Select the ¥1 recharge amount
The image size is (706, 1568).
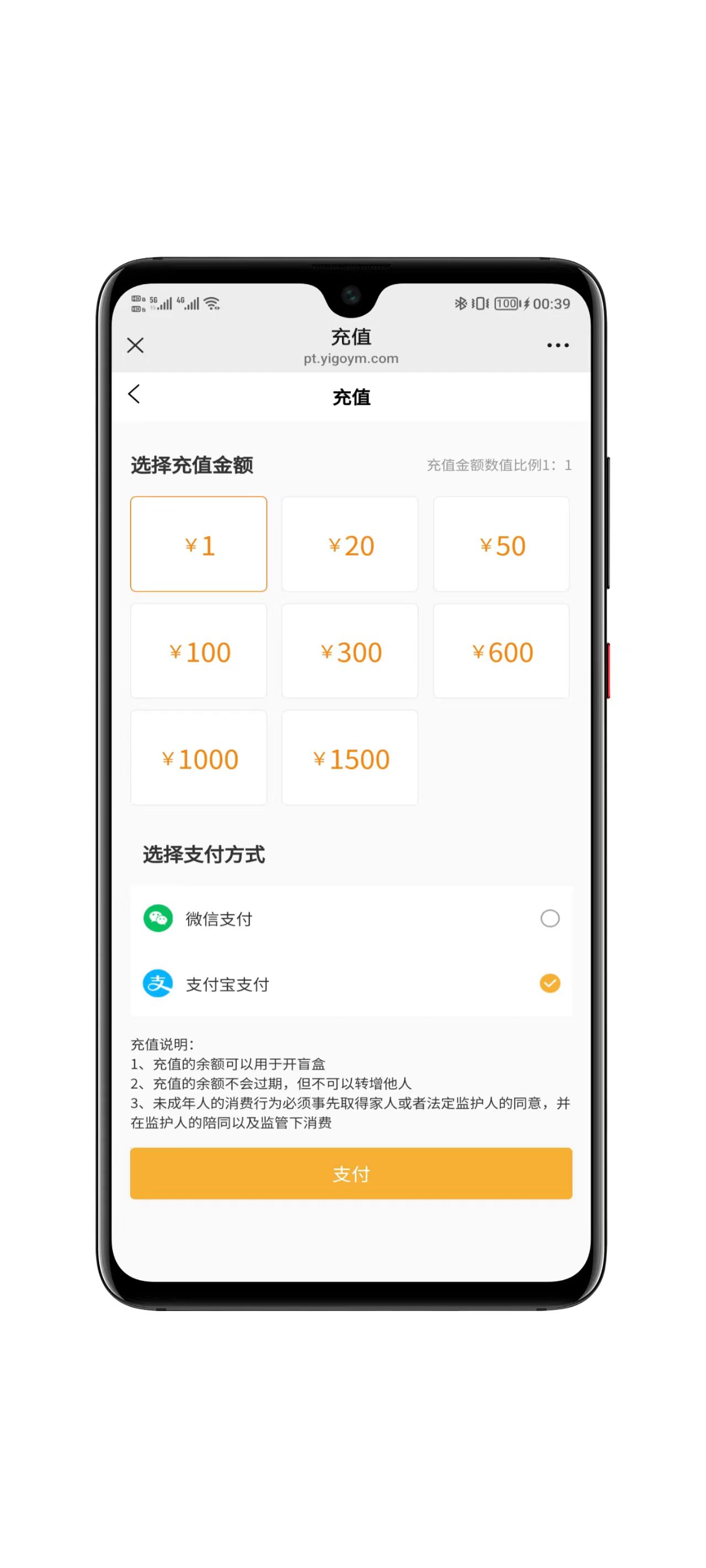click(199, 544)
